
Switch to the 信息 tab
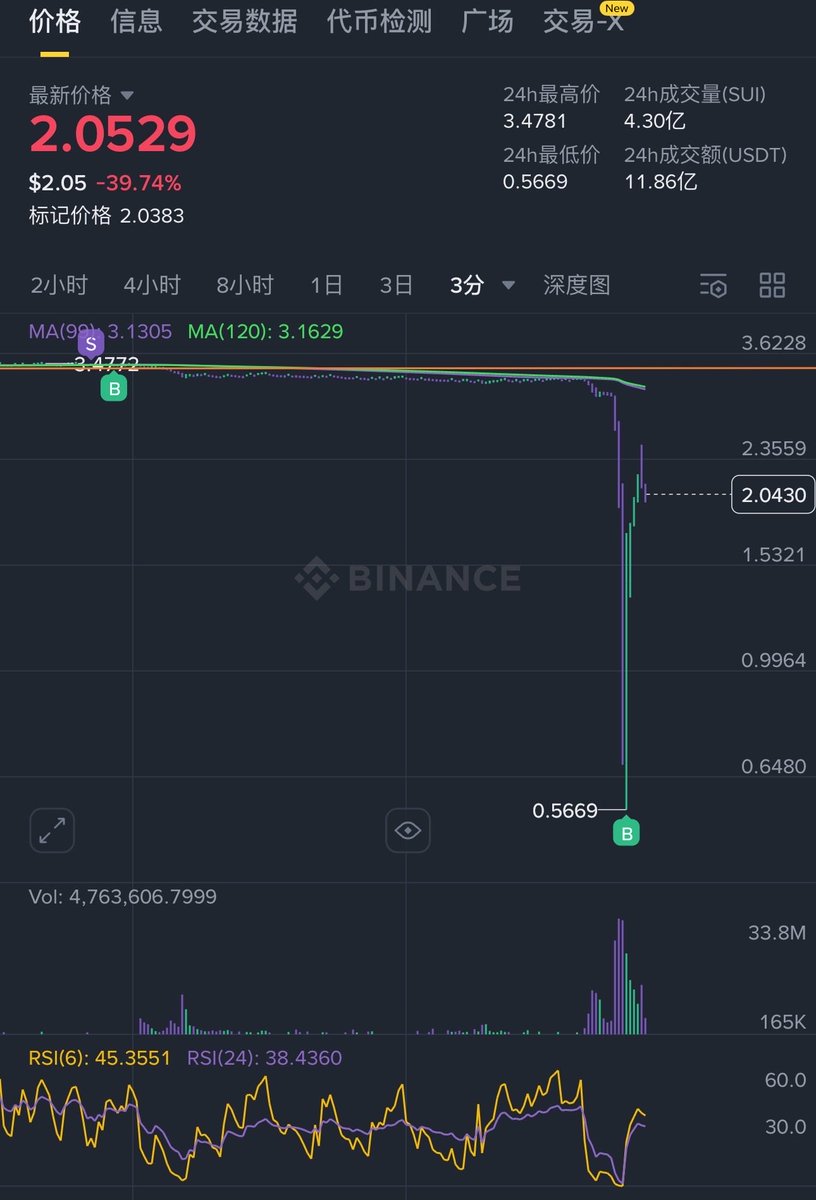pos(136,21)
